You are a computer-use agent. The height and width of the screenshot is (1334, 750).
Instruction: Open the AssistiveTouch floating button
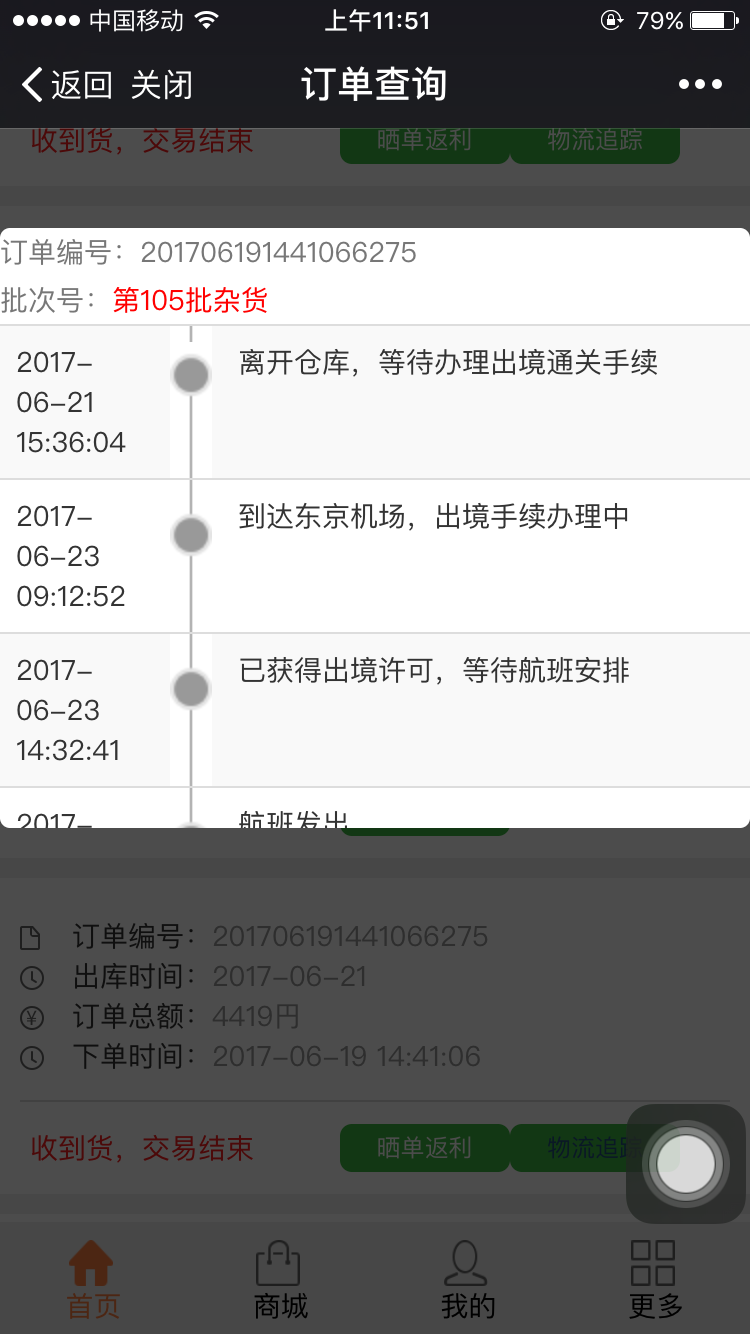coord(685,1164)
